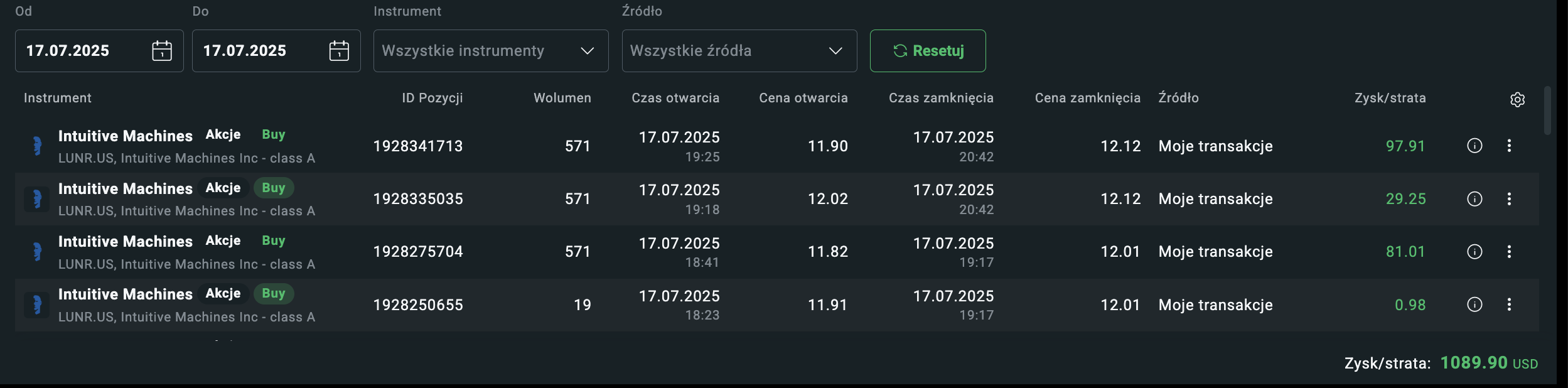Show info for position 1928335035
The height and width of the screenshot is (388, 1568).
(x=1474, y=199)
